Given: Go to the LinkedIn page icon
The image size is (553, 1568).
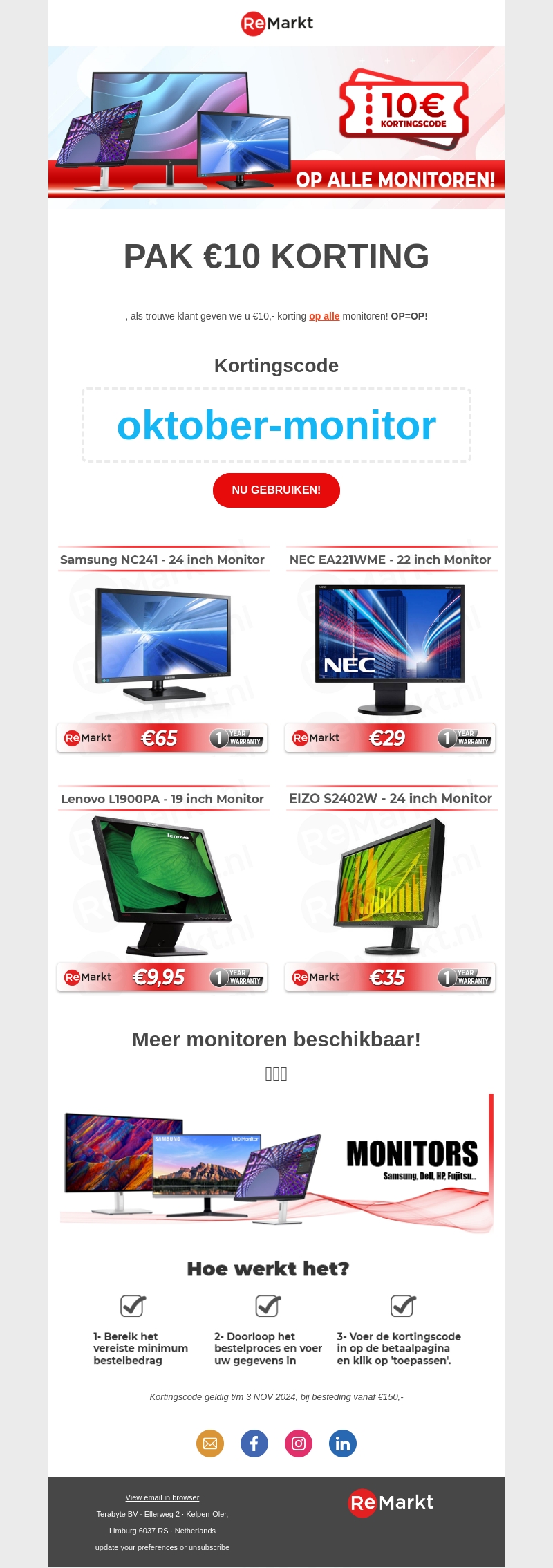Looking at the screenshot, I should coord(343,1444).
